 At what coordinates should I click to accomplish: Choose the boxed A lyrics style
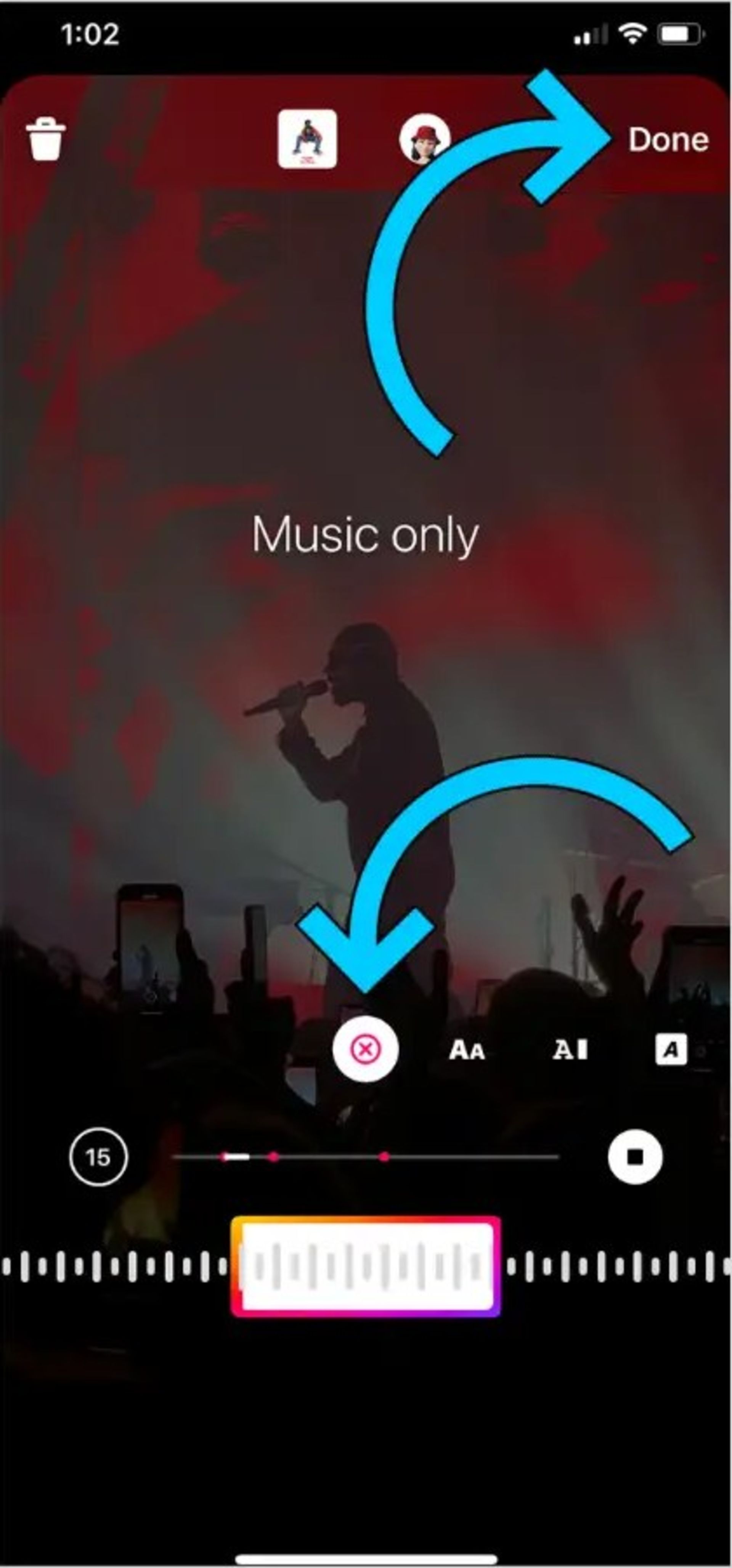coord(671,1049)
